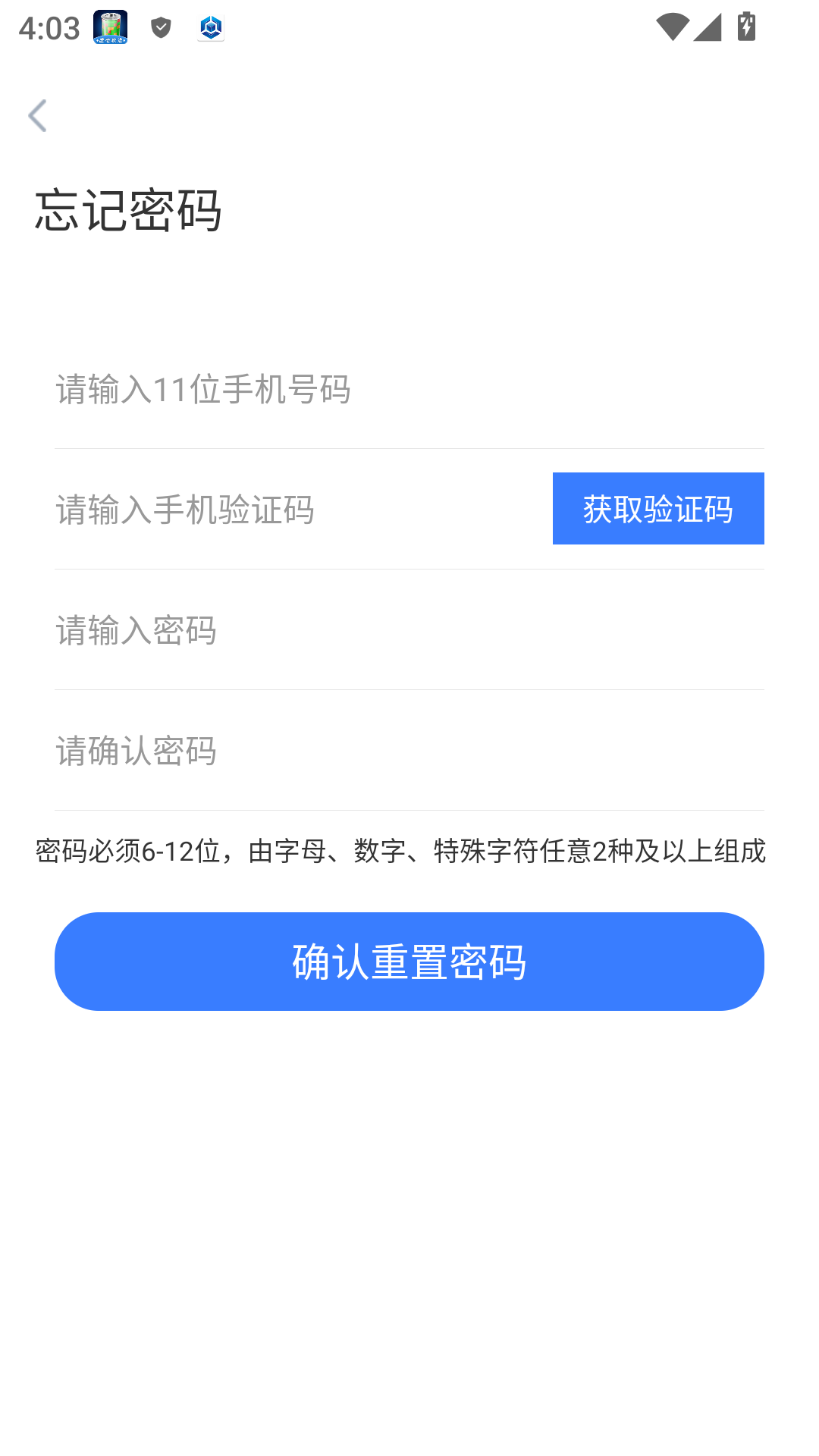Tap the clock showing 4:03

click(x=47, y=28)
